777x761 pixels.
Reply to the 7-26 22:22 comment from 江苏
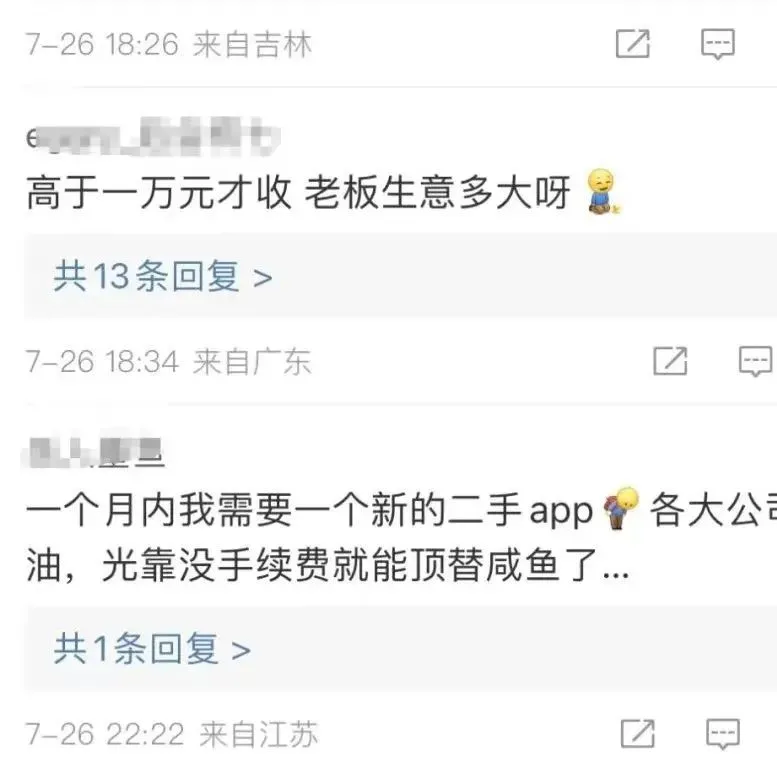722,733
